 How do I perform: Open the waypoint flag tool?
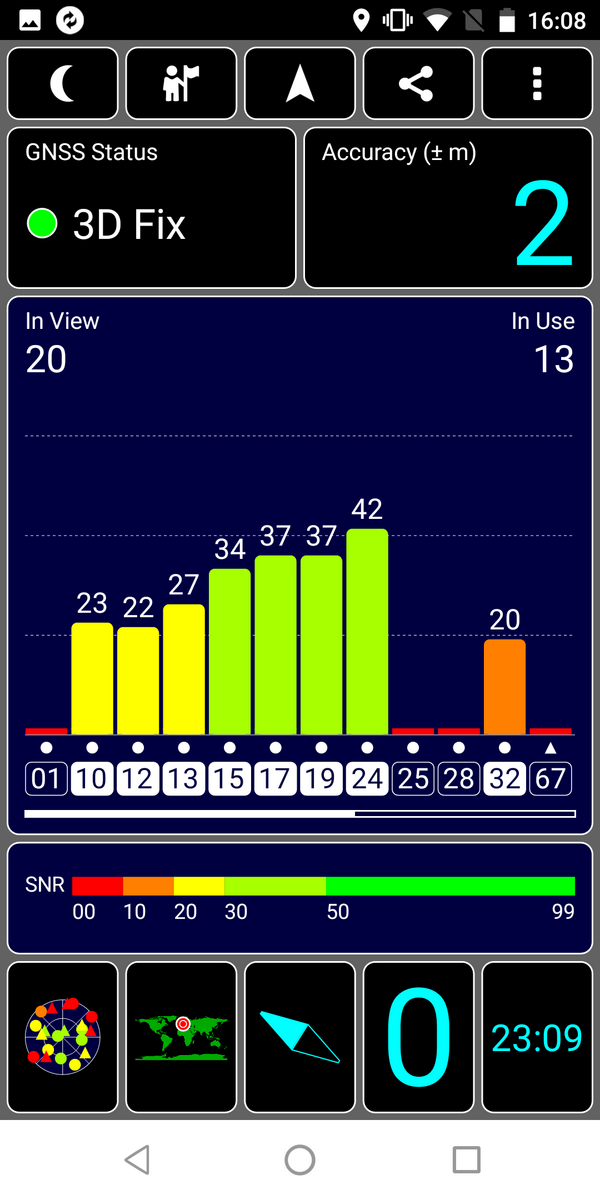pos(181,84)
